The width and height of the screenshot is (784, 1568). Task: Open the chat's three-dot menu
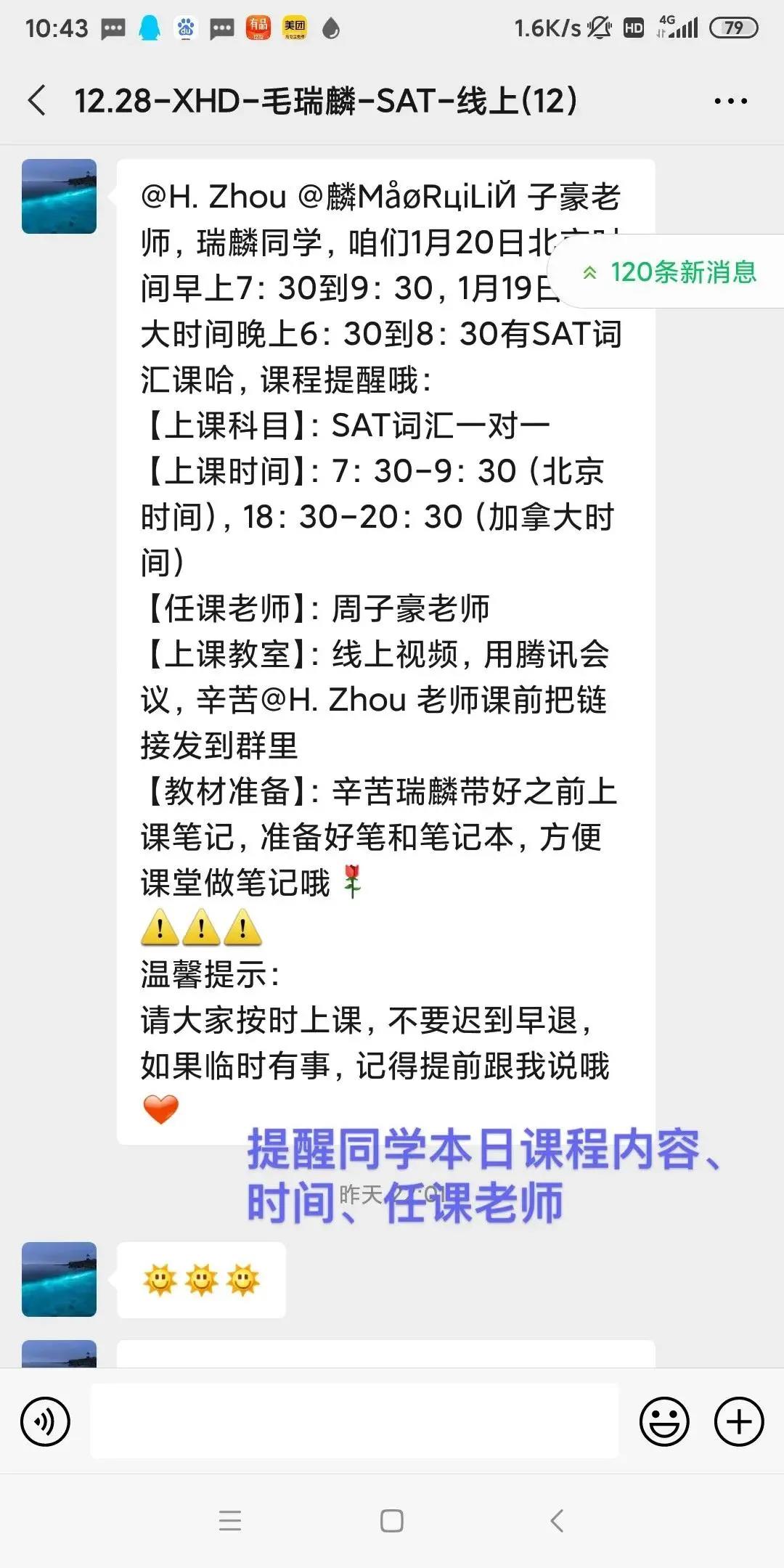coord(730,101)
